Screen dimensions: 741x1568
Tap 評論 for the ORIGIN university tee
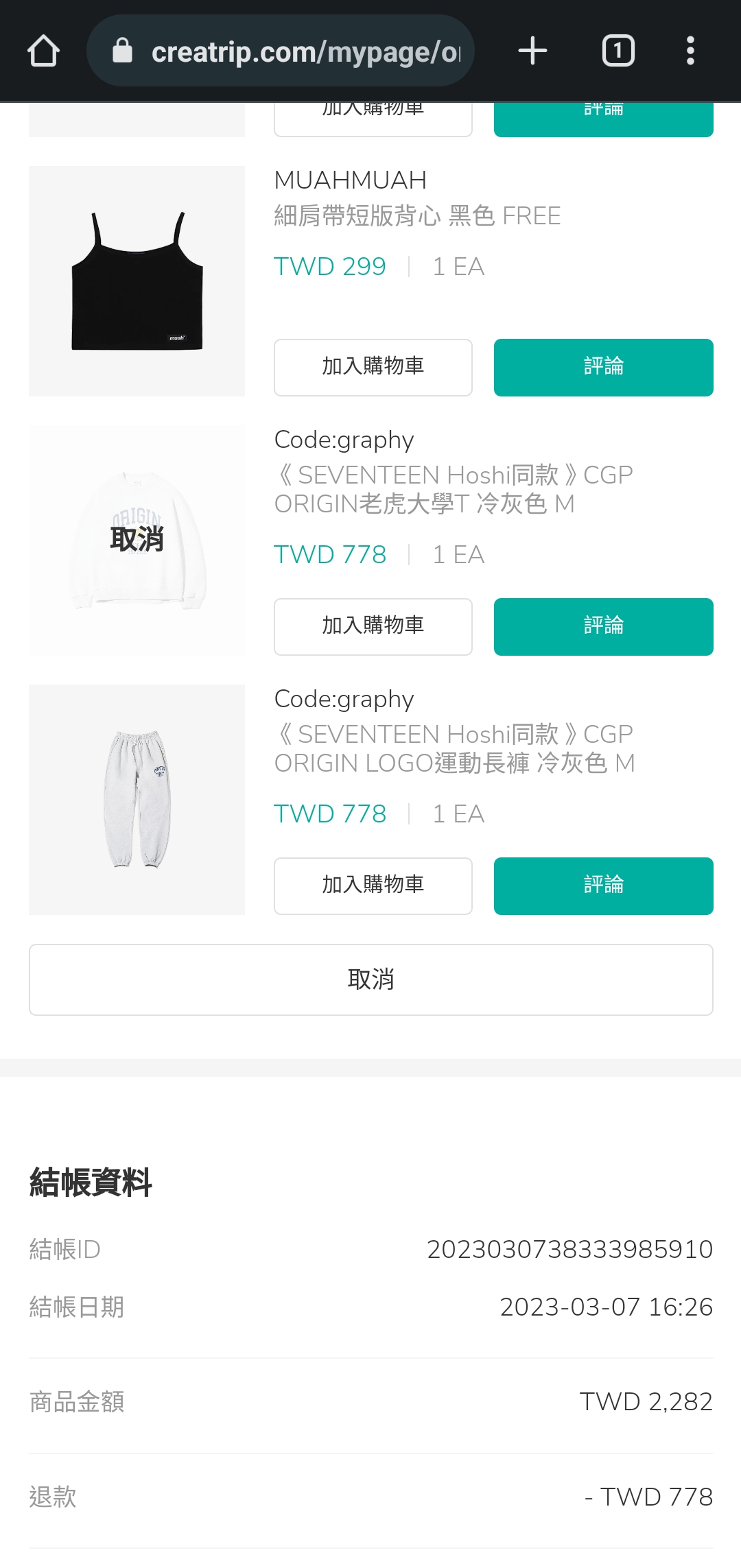point(604,626)
